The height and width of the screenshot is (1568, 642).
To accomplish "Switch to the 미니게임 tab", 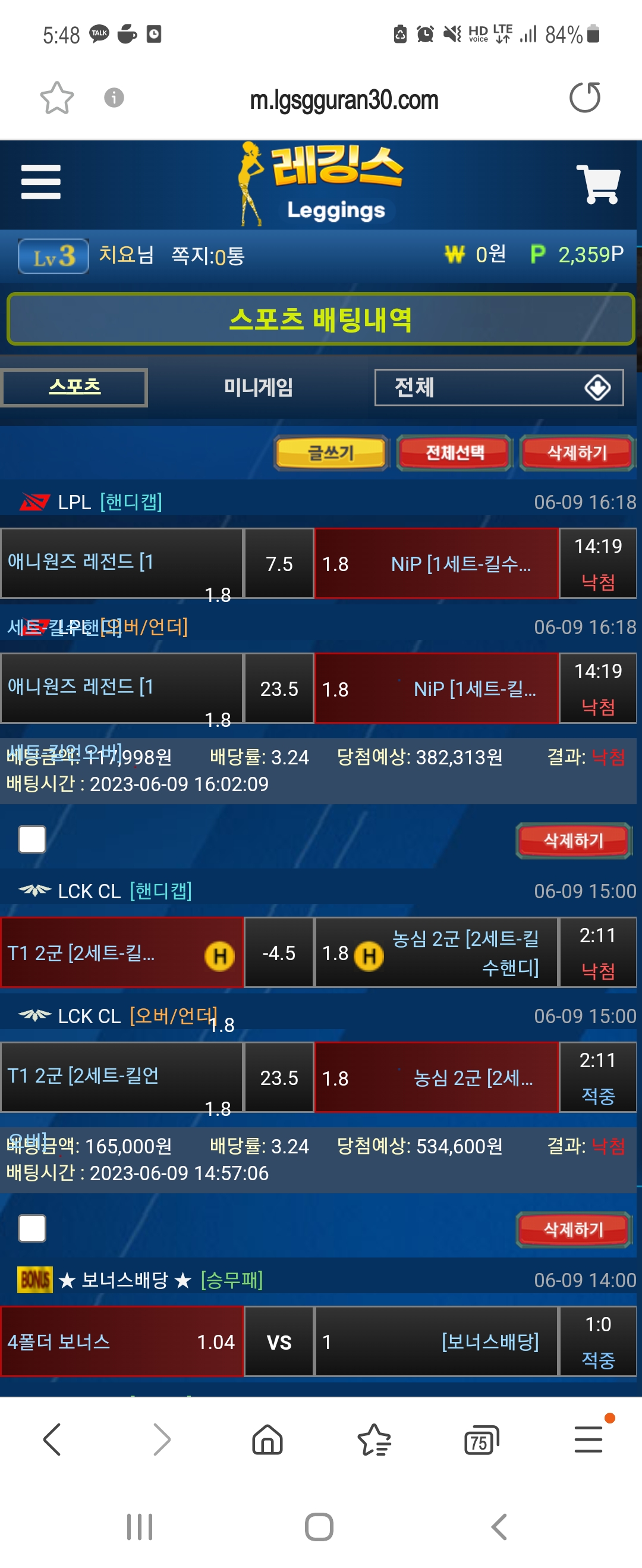I will (258, 387).
